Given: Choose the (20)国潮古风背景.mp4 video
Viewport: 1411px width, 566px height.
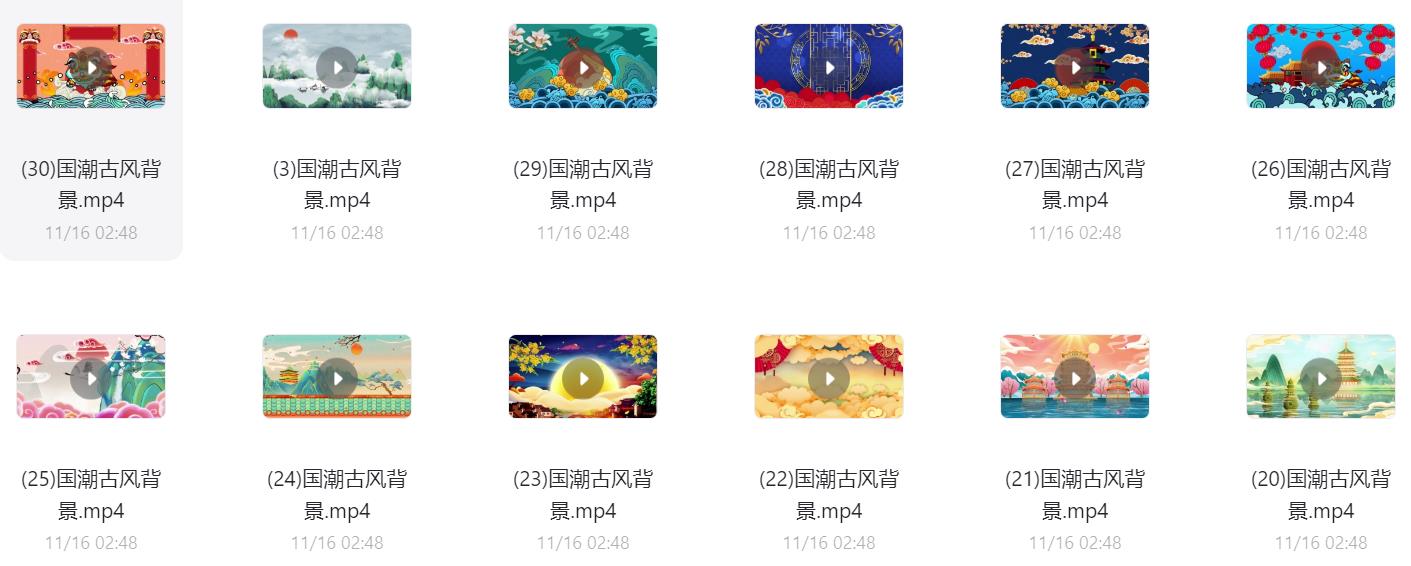Looking at the screenshot, I should [1321, 377].
